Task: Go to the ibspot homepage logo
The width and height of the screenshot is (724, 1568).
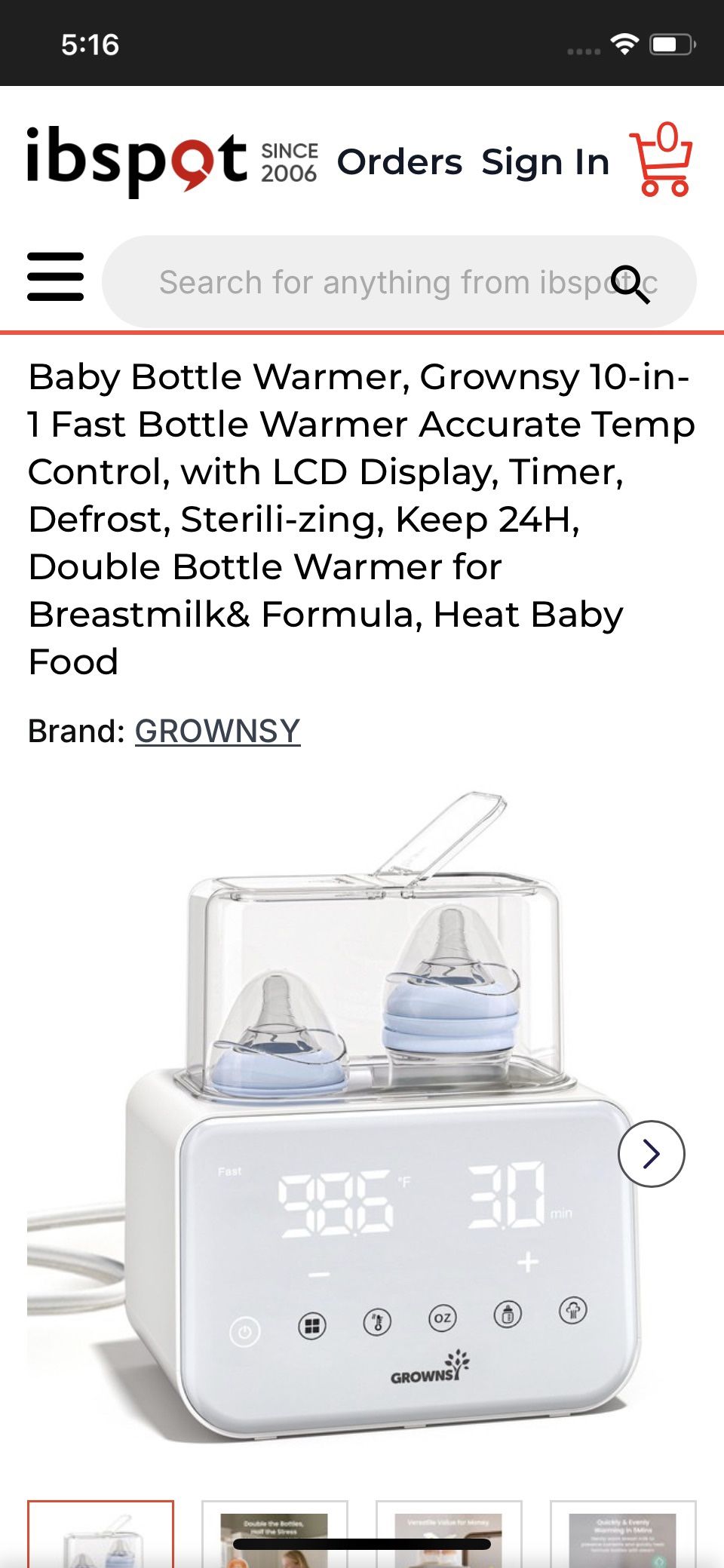Action: tap(137, 160)
